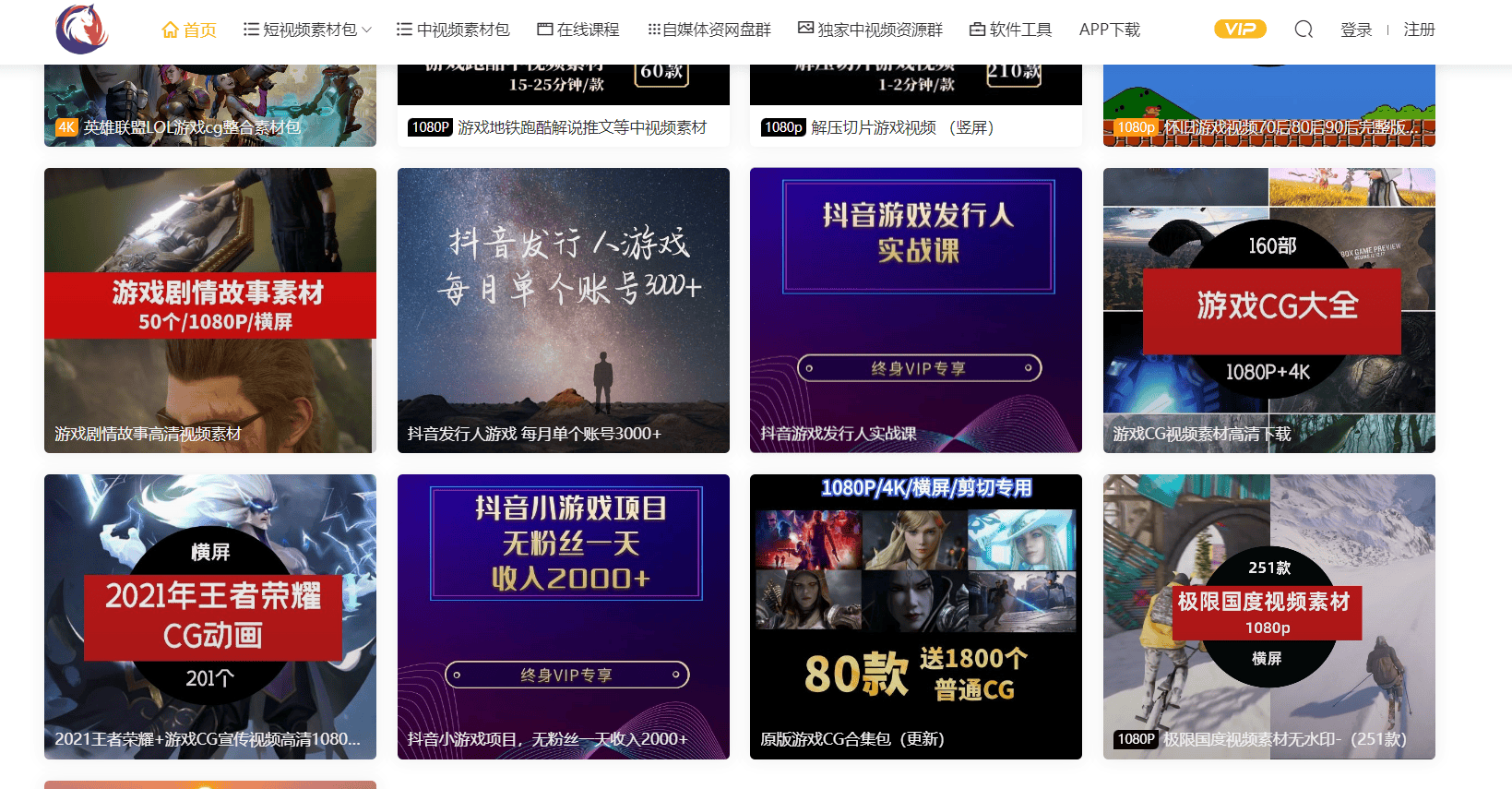Open APP下载 page
Screen dimensions: 1512x789
[x=1109, y=30]
